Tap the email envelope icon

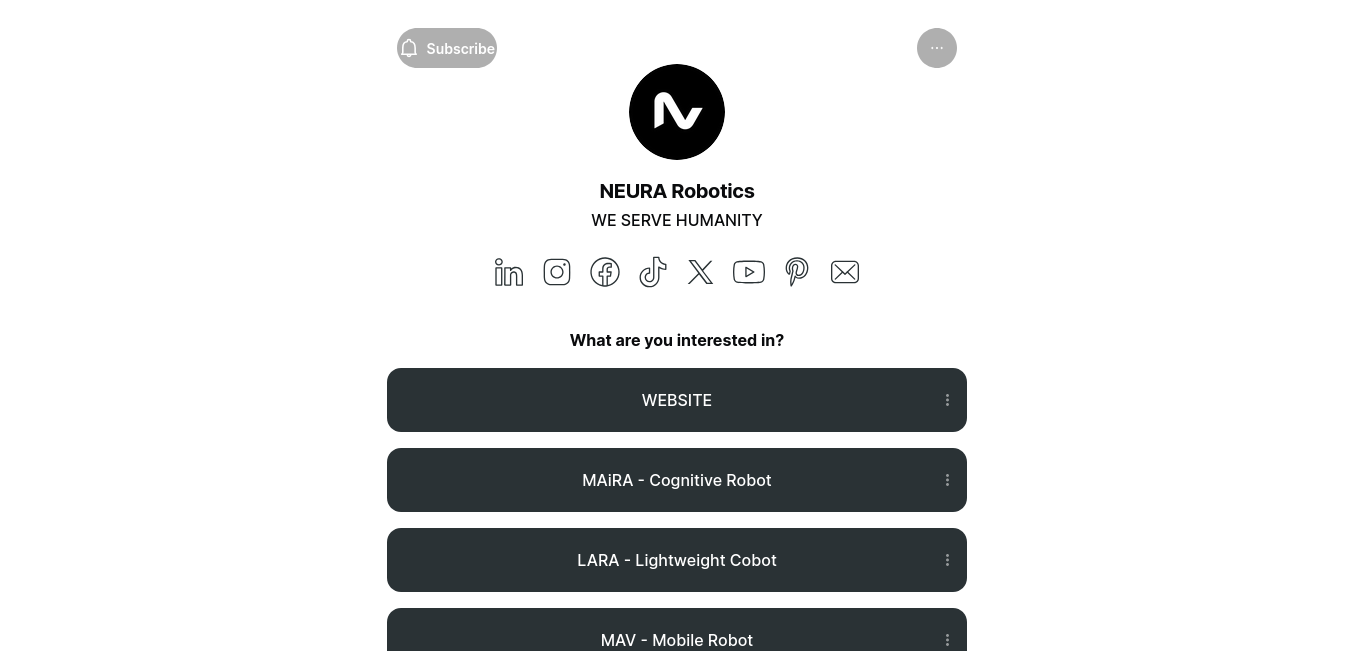[845, 272]
